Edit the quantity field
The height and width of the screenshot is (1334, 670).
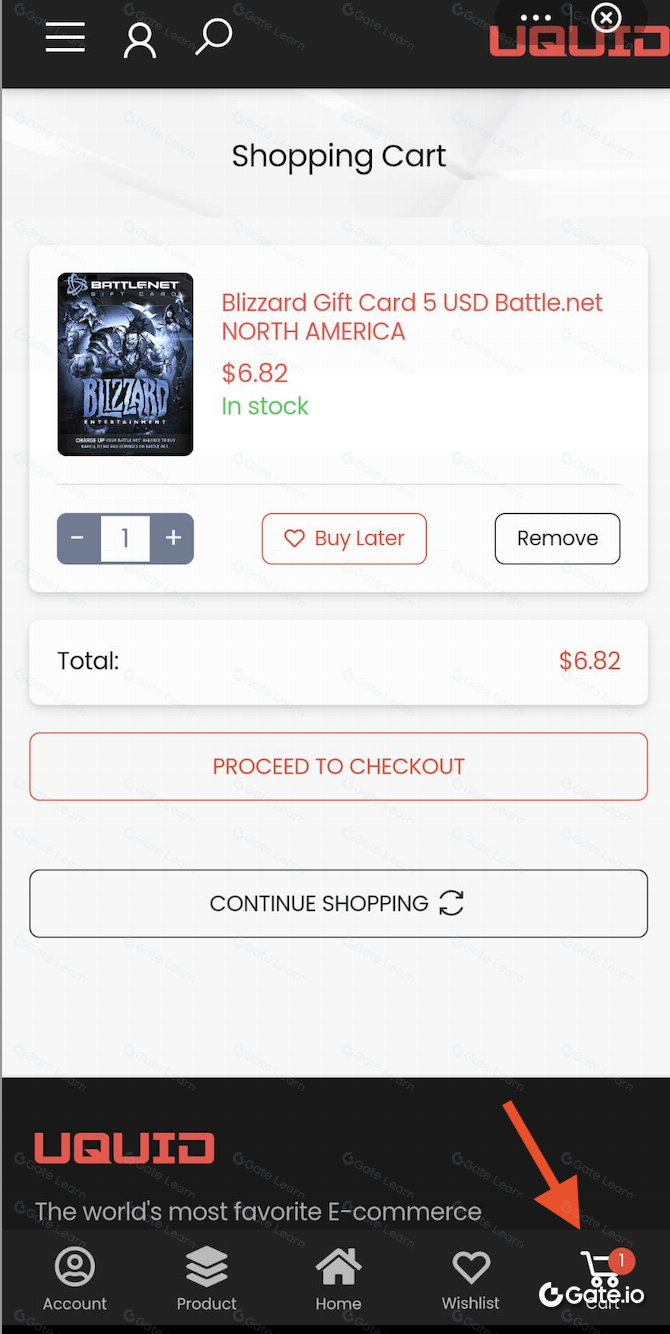click(125, 538)
